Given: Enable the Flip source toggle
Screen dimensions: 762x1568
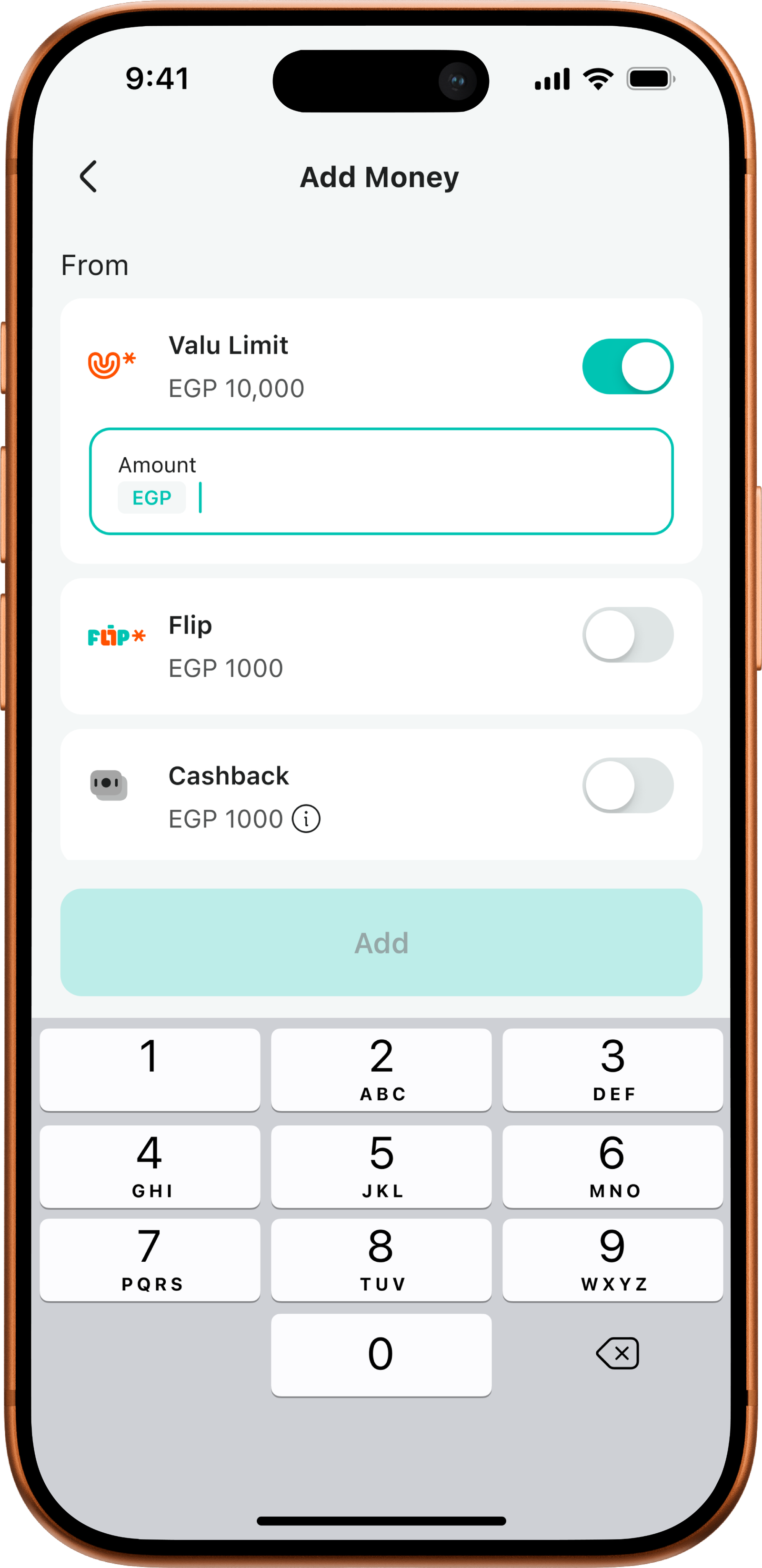Looking at the screenshot, I should click(628, 634).
